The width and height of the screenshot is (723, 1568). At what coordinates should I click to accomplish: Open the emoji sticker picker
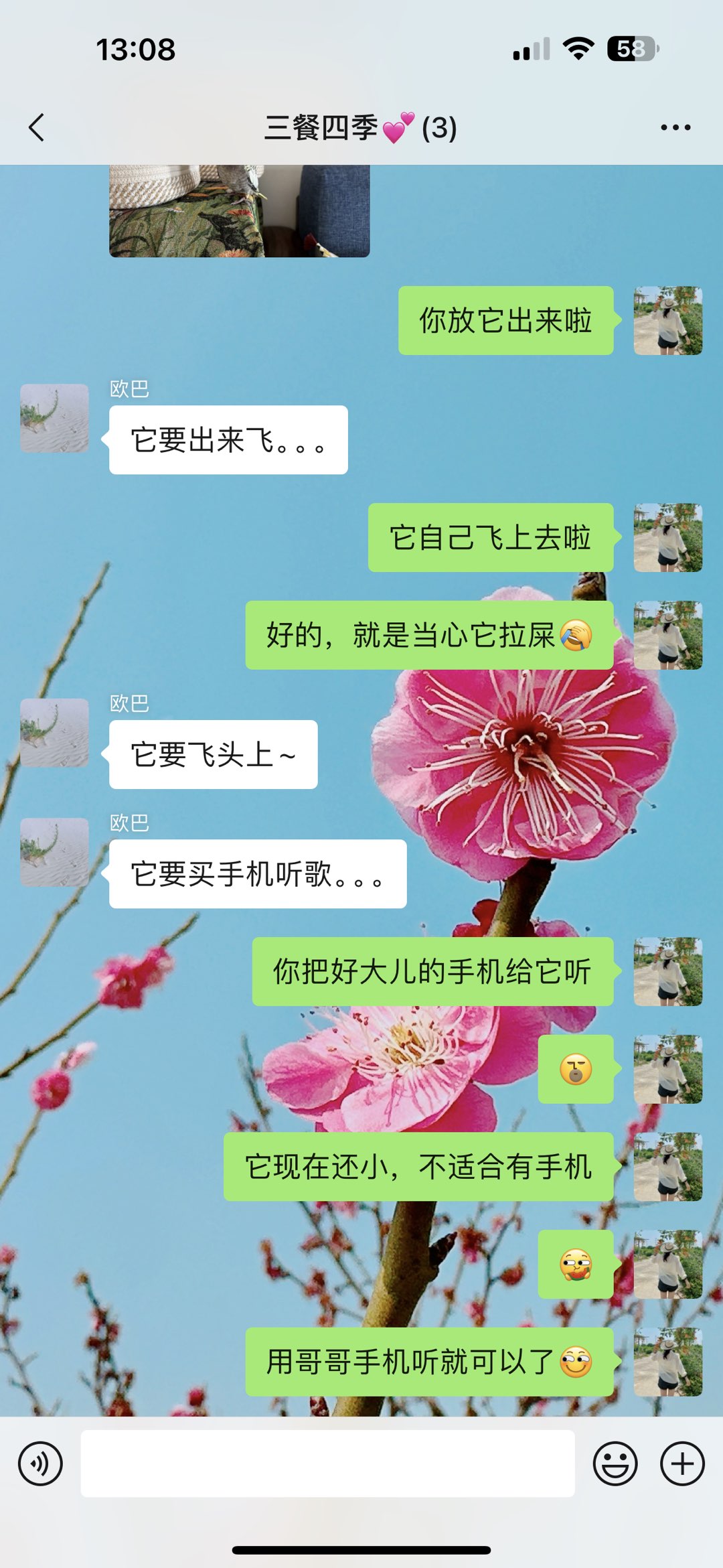tap(615, 1463)
